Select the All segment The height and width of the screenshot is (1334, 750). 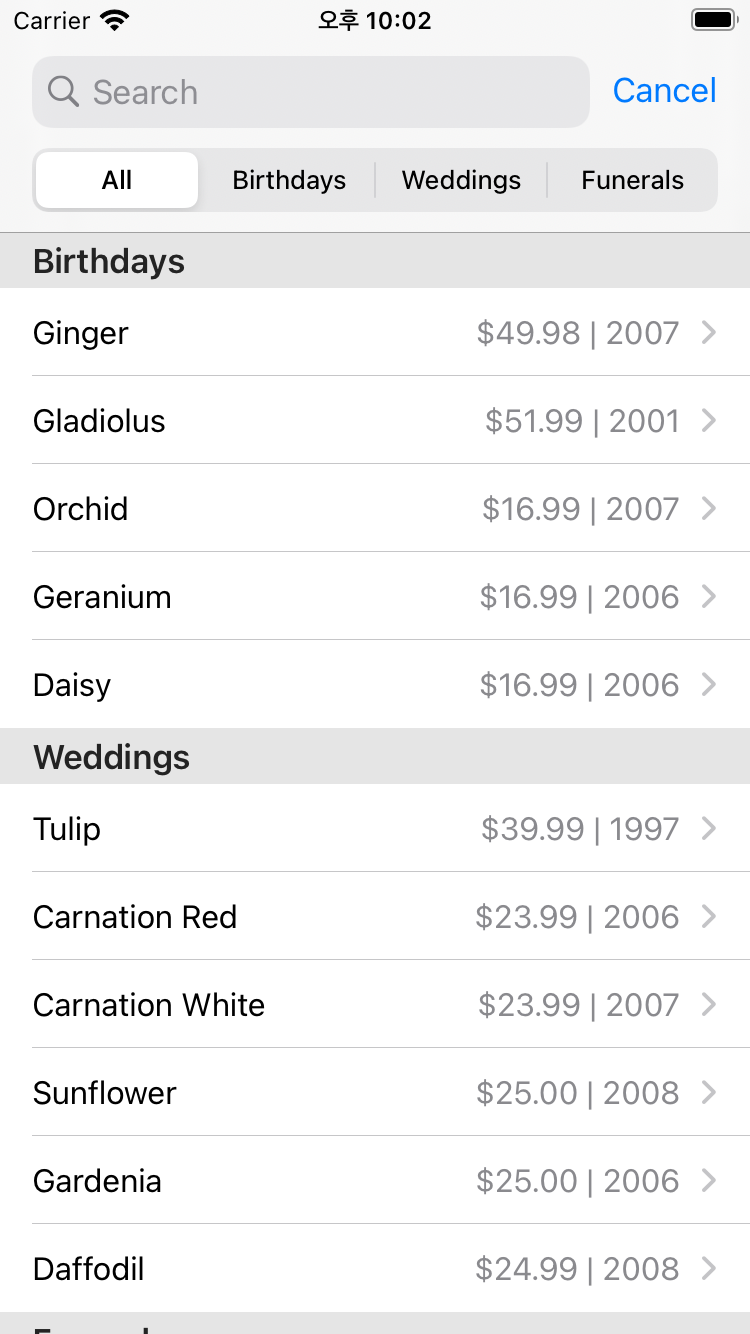coord(117,180)
